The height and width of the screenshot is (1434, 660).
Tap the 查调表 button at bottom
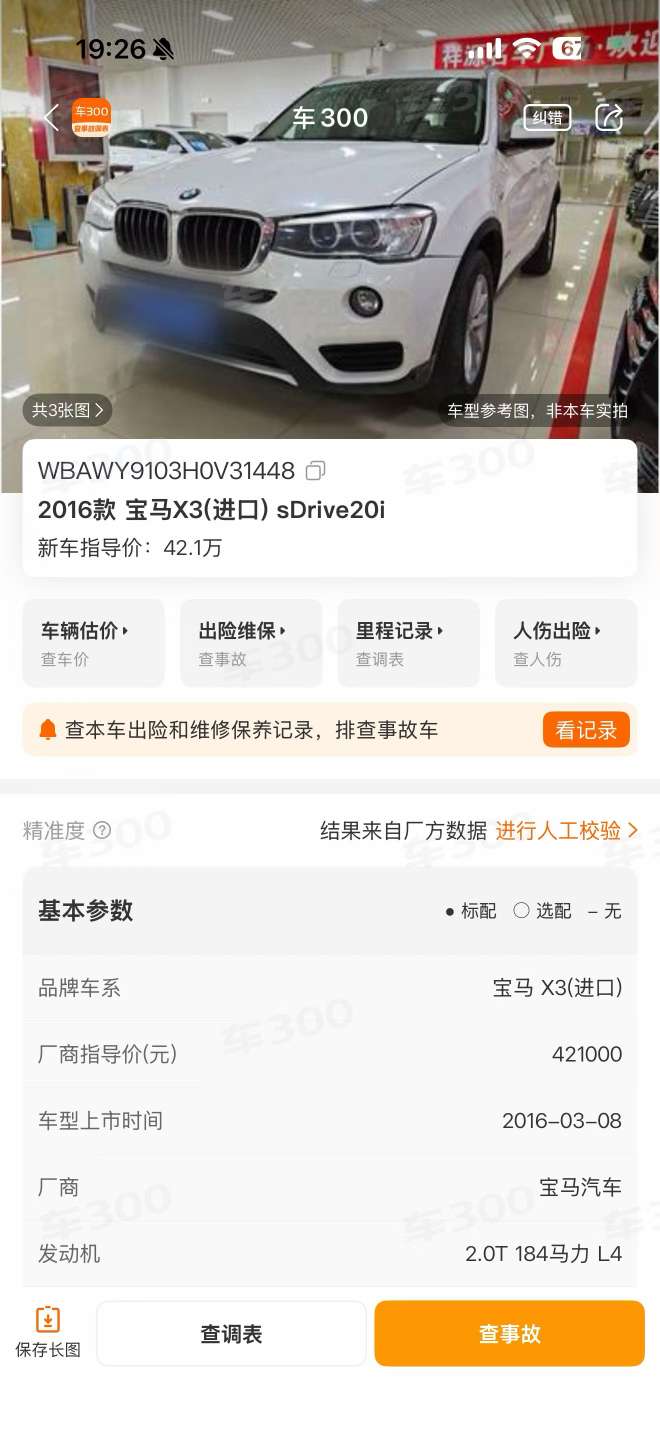(231, 1334)
